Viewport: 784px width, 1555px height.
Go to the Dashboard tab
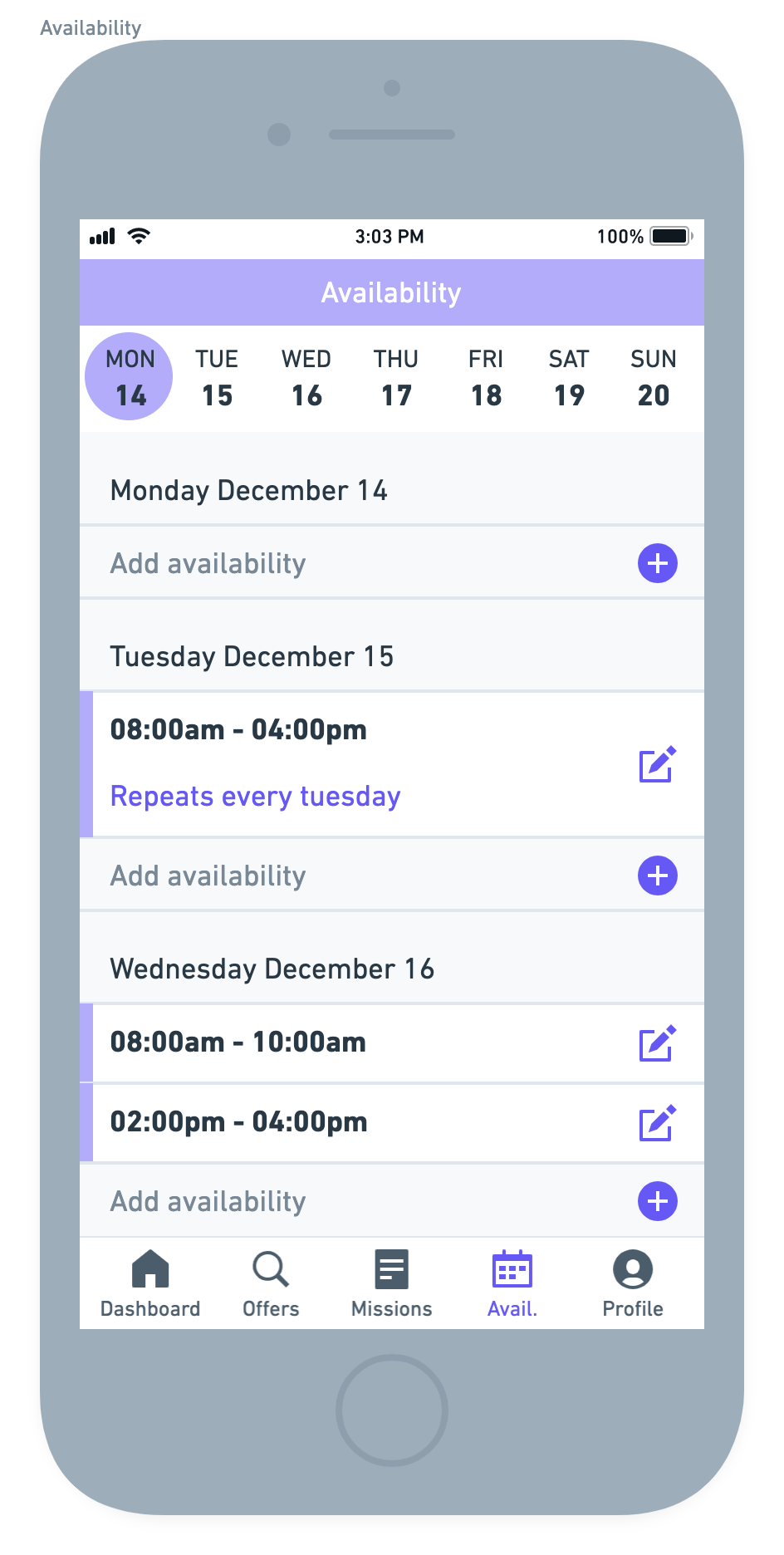(x=150, y=1284)
